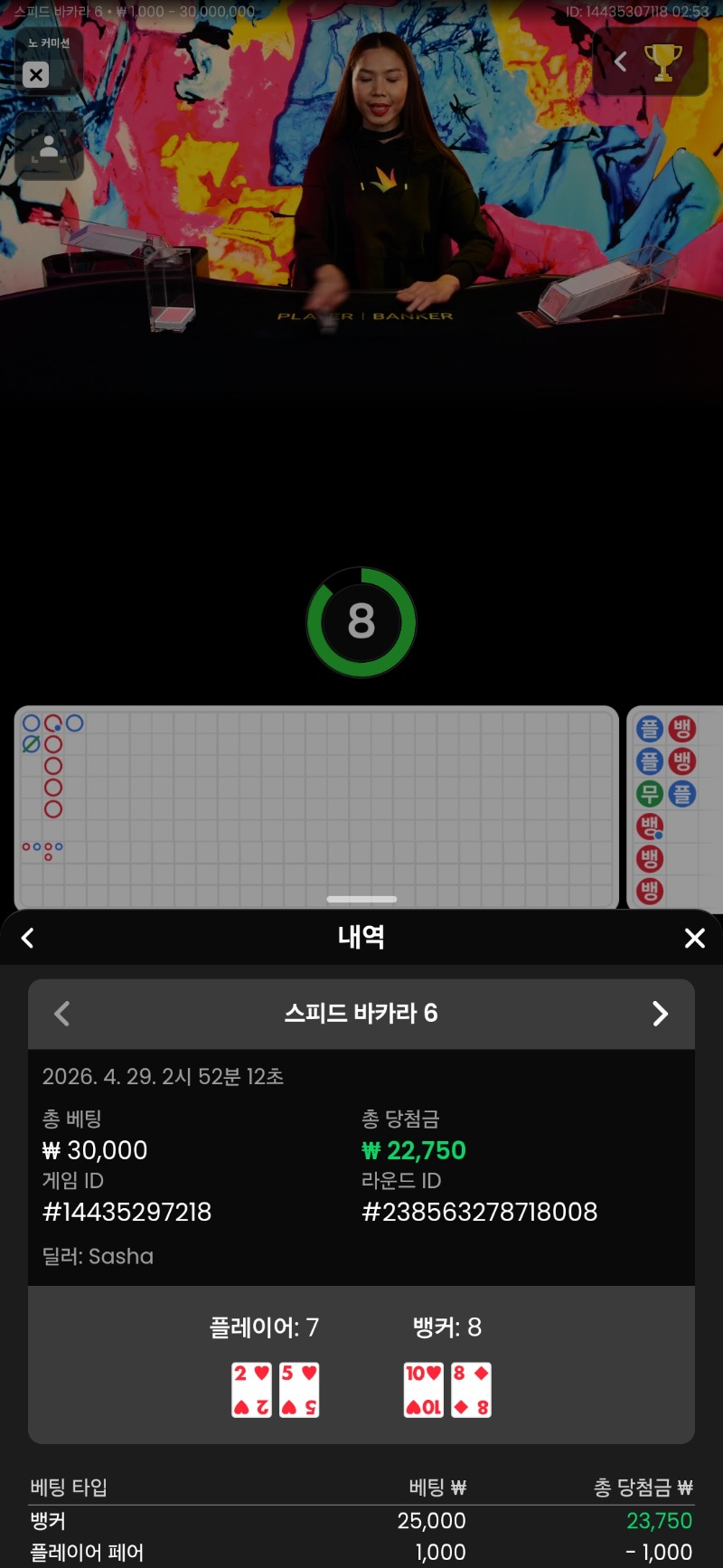
Task: Show the next game history record
Action: click(x=661, y=1014)
